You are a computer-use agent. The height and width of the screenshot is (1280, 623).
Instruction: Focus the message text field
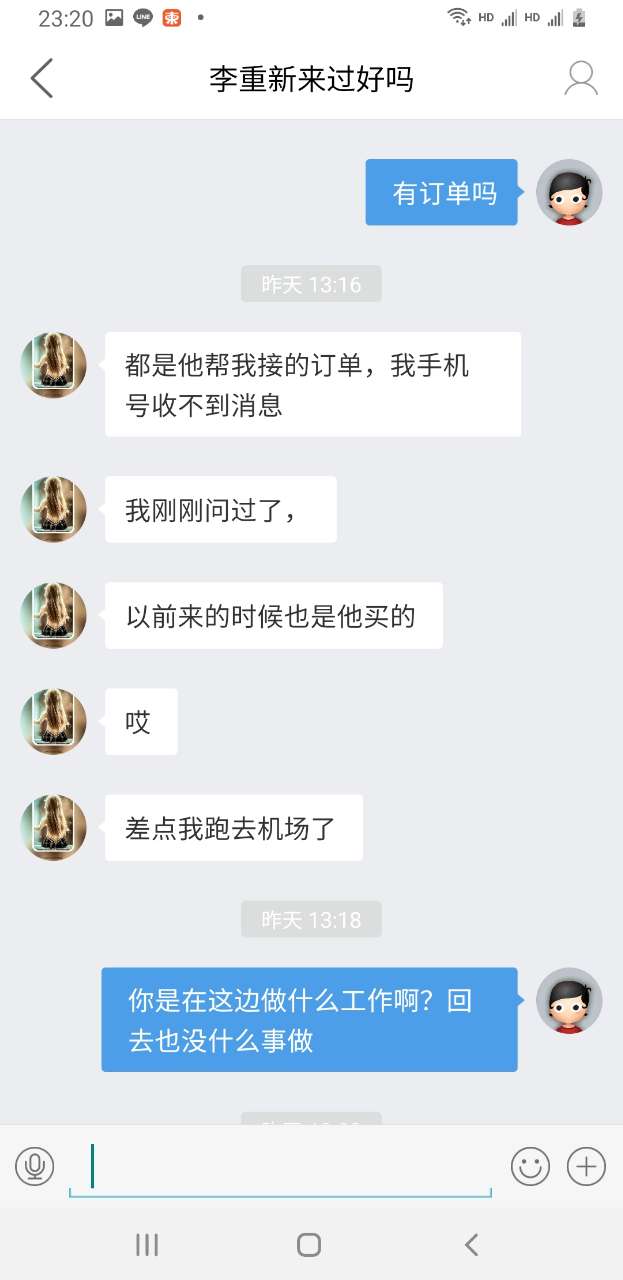pos(280,1166)
